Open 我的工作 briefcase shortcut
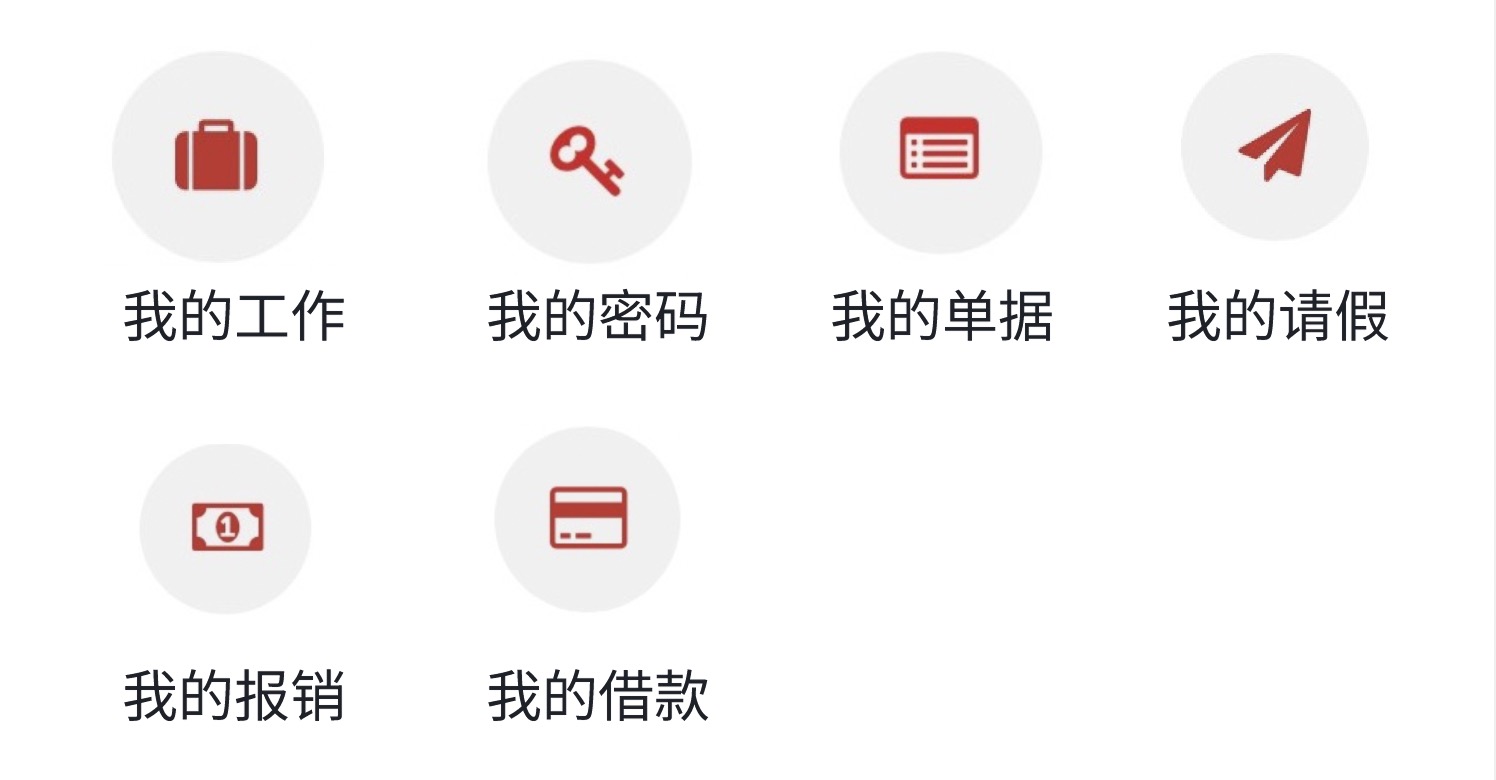 pyautogui.click(x=217, y=157)
